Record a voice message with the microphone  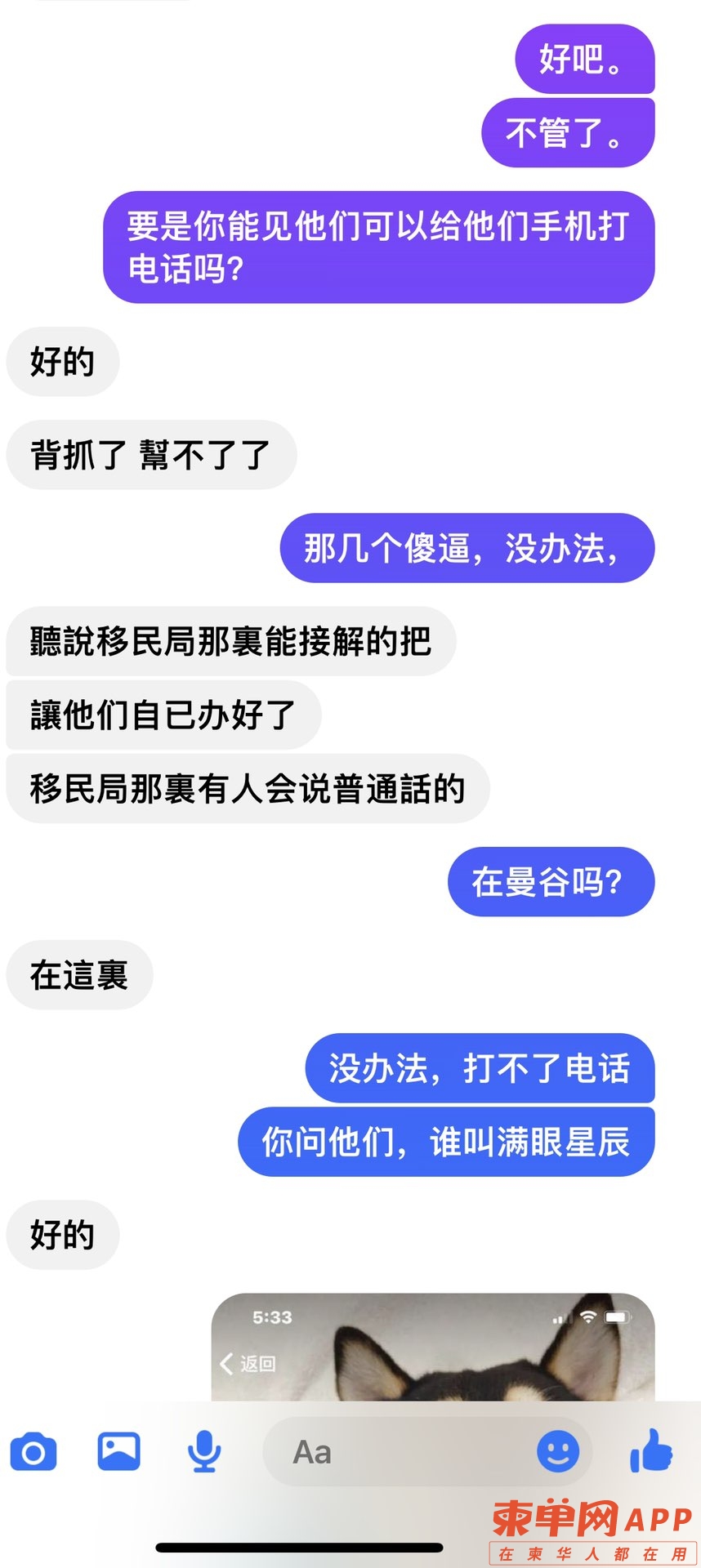[x=203, y=1452]
